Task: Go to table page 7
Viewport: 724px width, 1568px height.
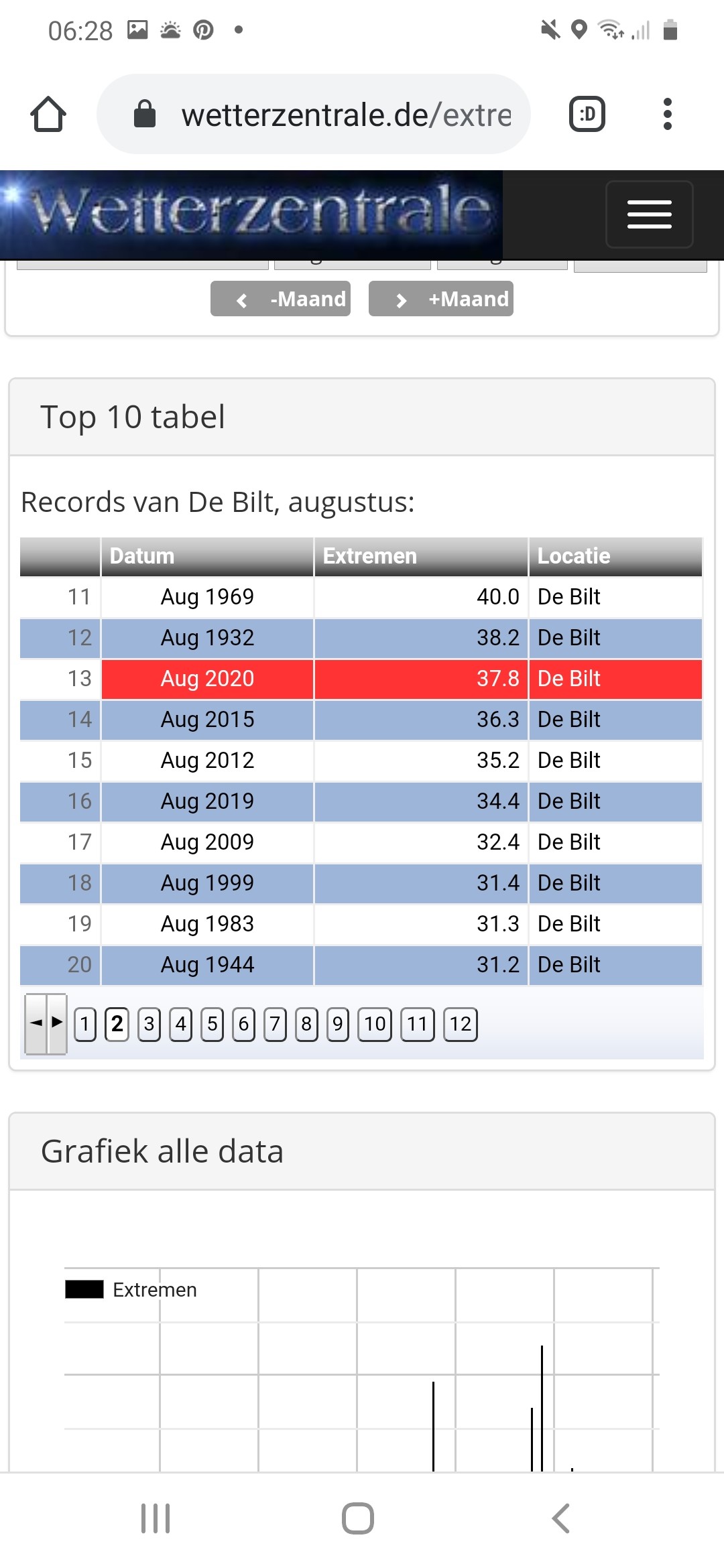Action: point(275,1025)
